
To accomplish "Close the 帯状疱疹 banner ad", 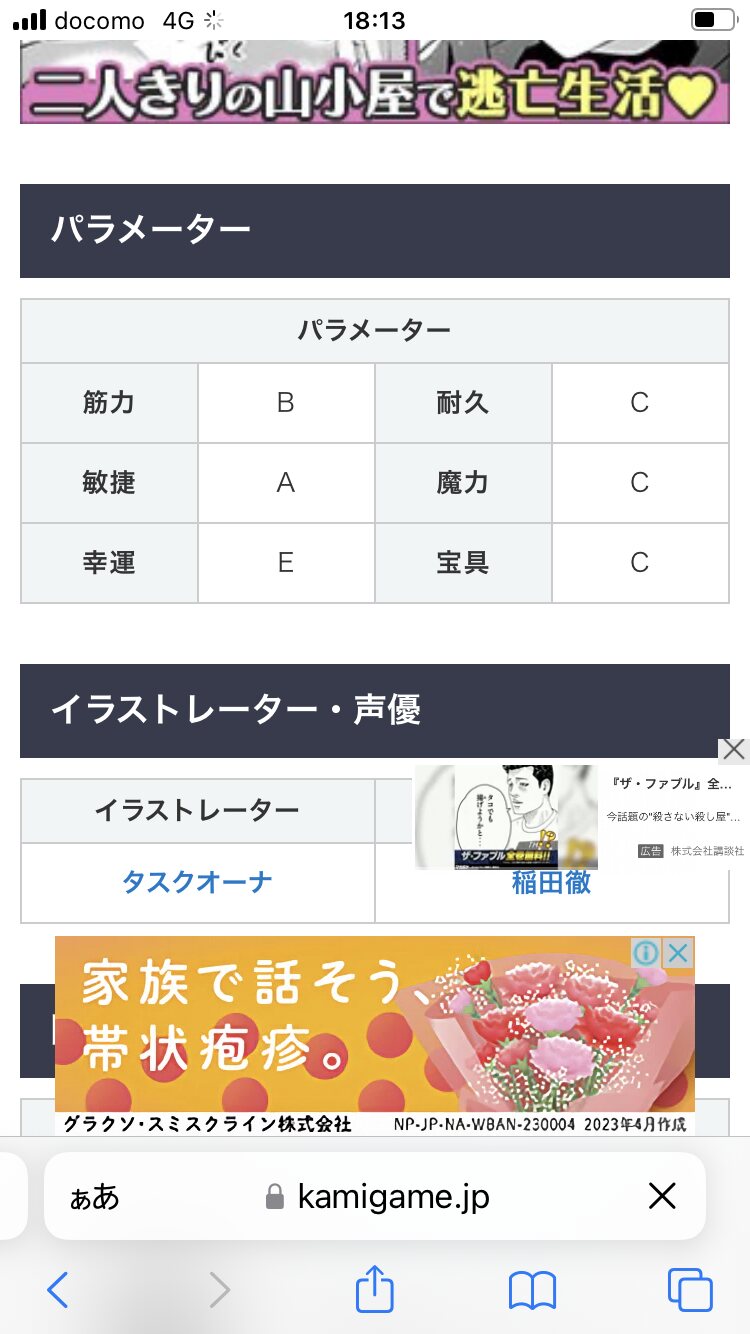I will click(x=679, y=952).
